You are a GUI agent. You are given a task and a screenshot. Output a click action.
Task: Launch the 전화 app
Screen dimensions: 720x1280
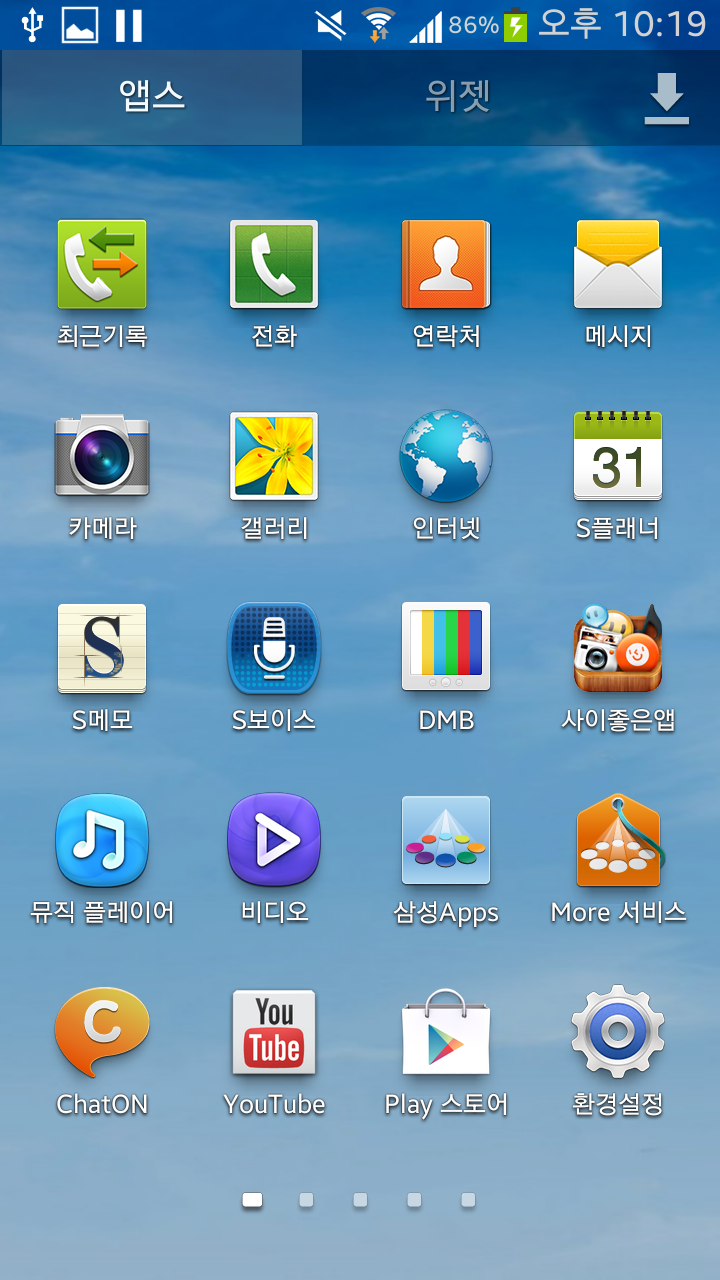[x=274, y=265]
